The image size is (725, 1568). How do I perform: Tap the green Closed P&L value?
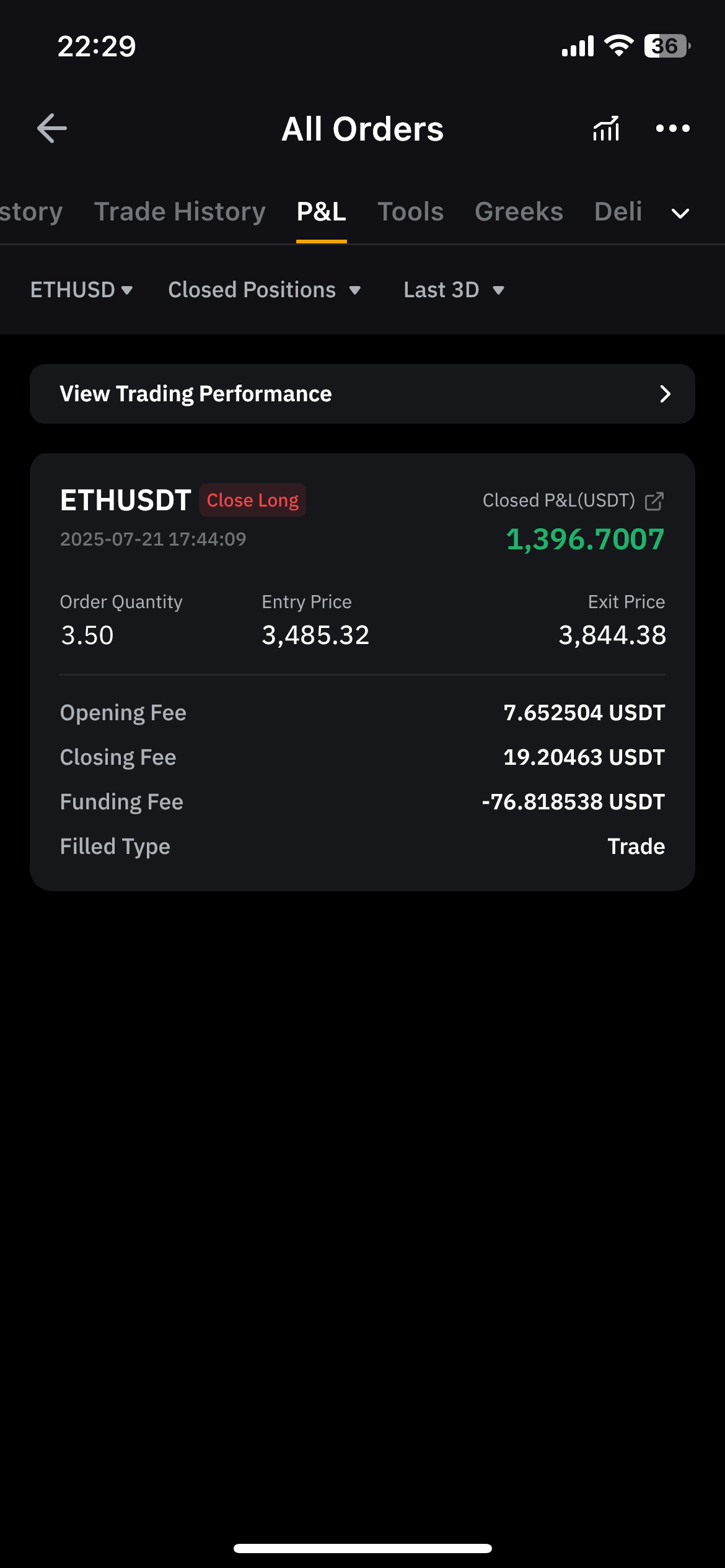(584, 539)
